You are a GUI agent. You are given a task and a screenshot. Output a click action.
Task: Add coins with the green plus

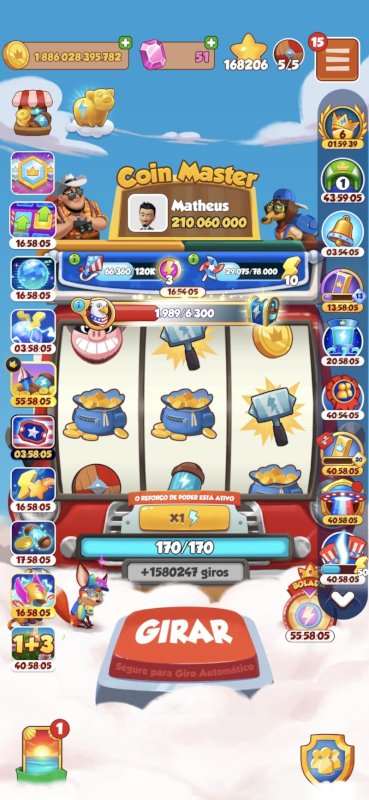tap(125, 43)
